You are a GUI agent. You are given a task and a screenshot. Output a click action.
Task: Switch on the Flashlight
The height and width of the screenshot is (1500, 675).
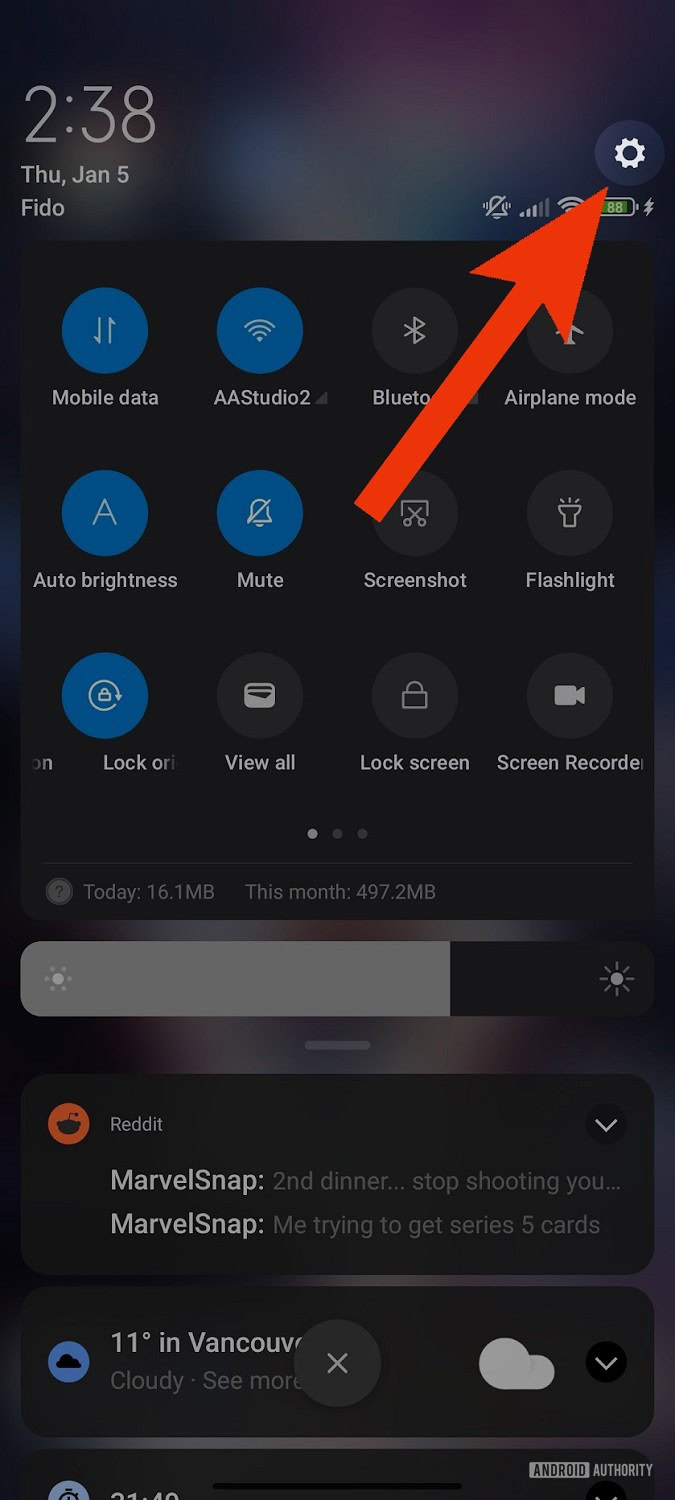[570, 514]
